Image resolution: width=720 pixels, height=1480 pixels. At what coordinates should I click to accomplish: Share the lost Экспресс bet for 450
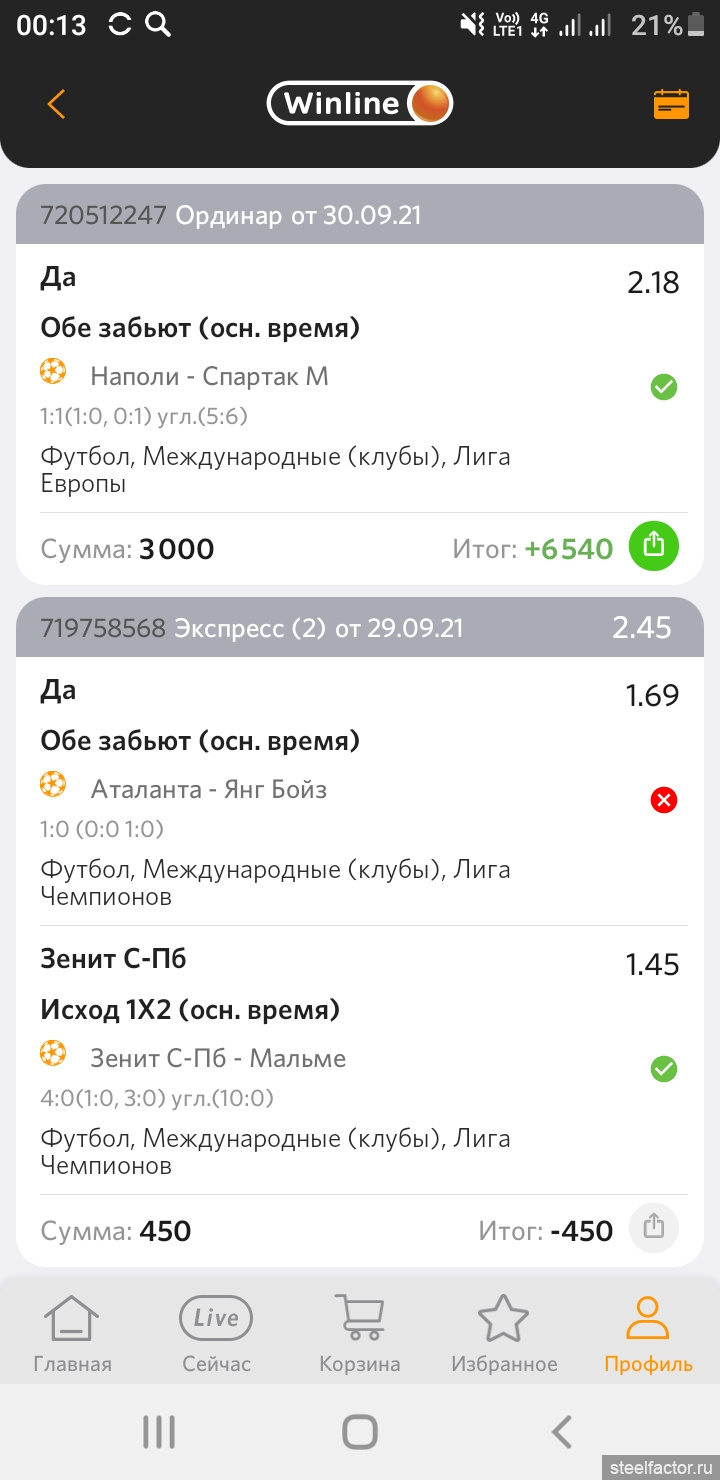[654, 1227]
